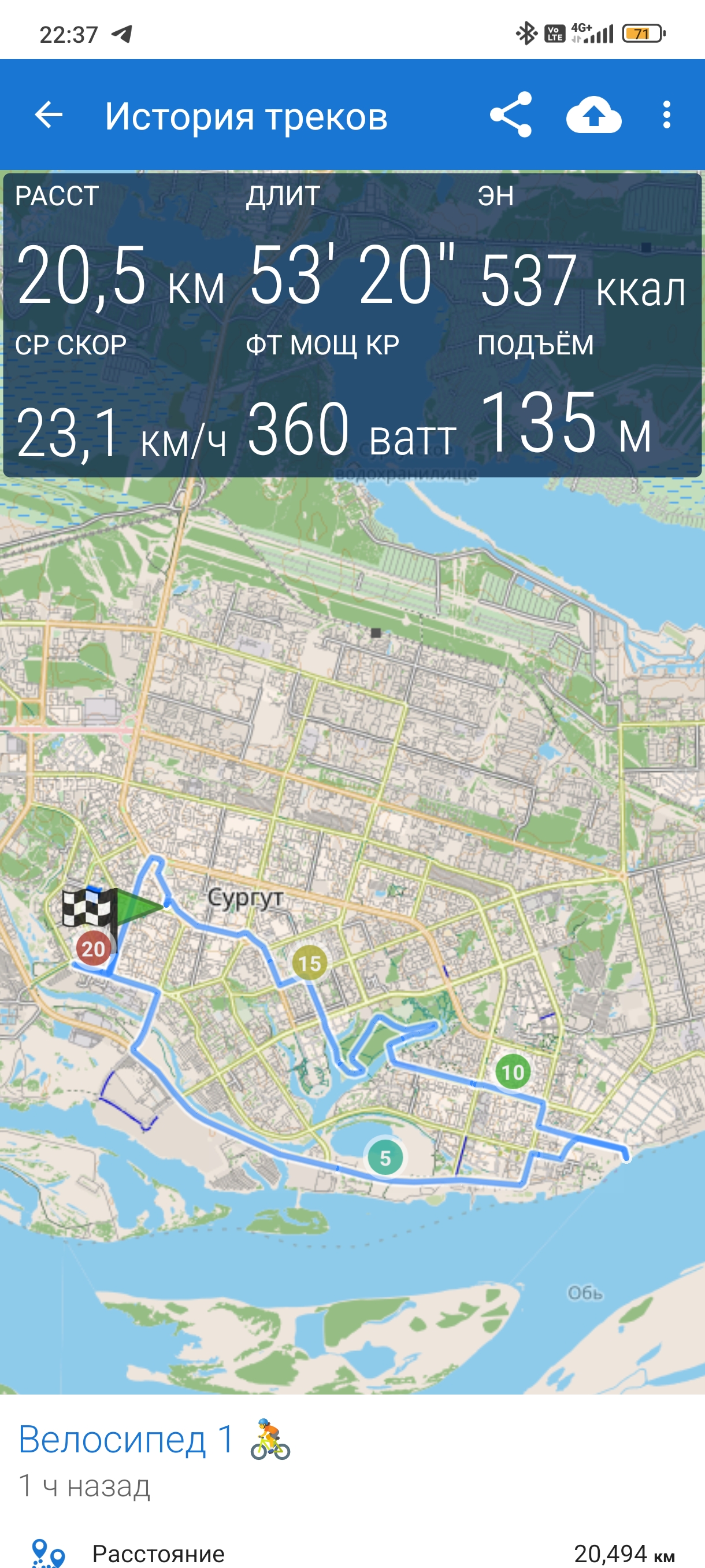Go back from the track history screen

coord(49,114)
